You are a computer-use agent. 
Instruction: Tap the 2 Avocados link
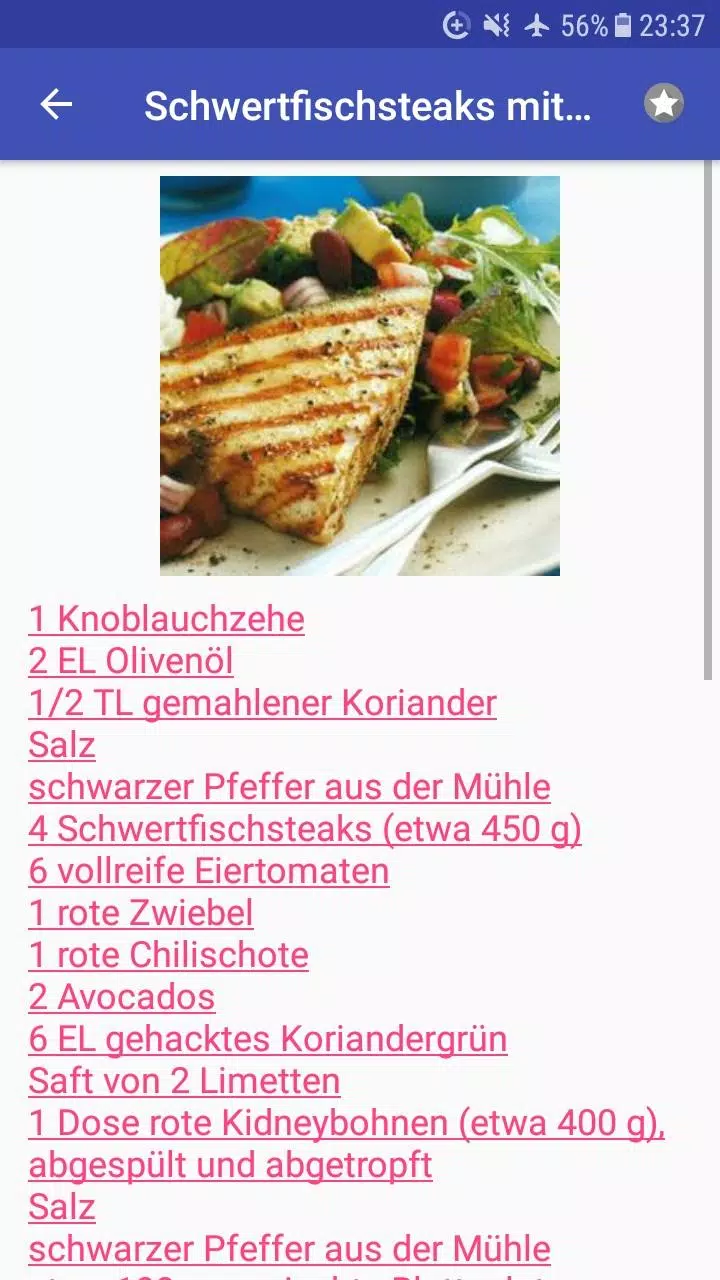[x=121, y=997]
